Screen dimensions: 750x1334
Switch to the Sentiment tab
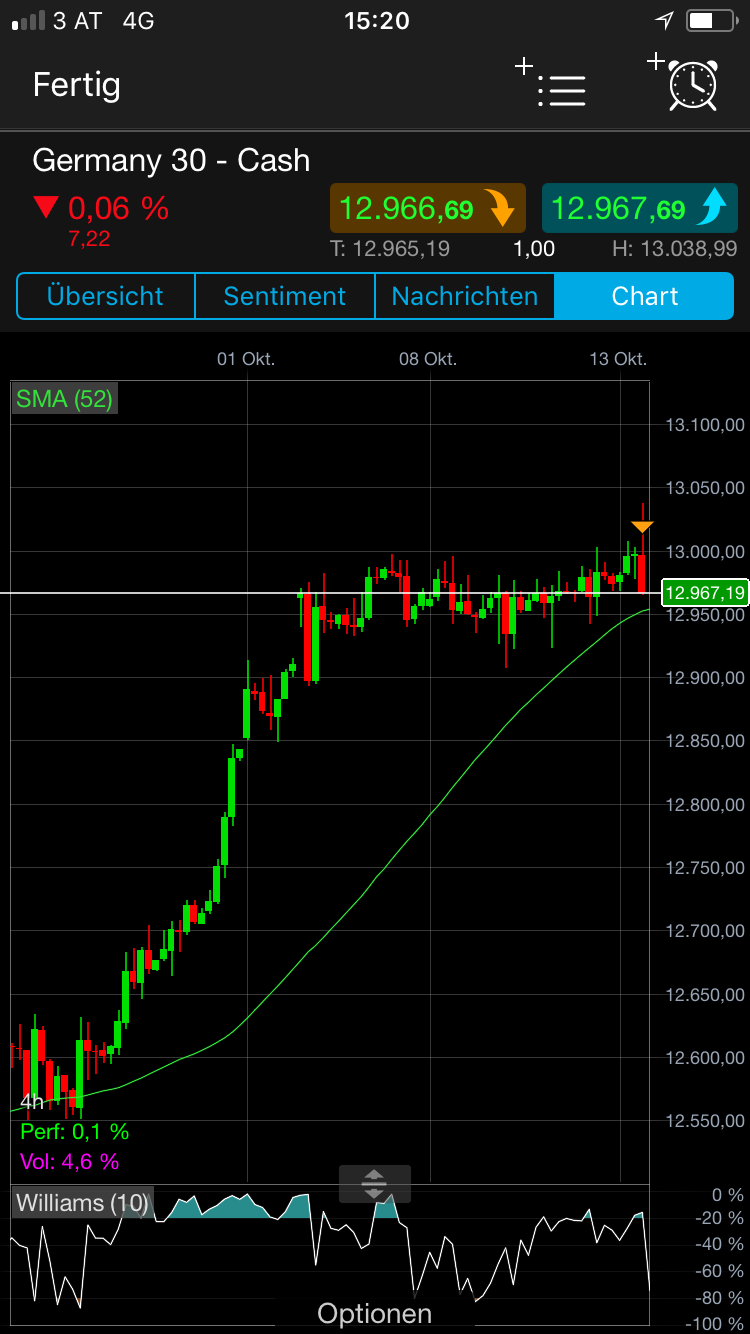pos(284,296)
